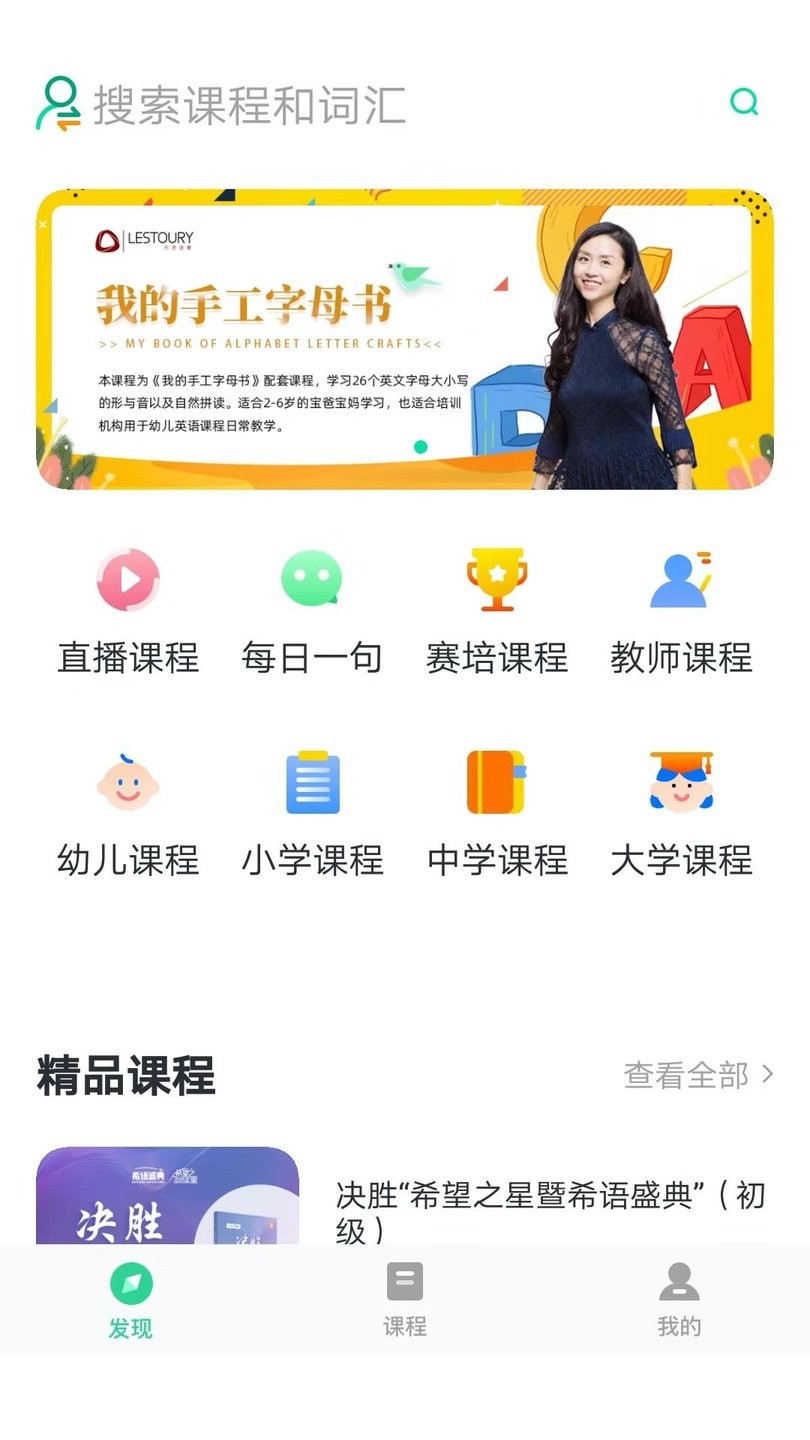Screen dimensions: 810x1440
Task: Click the 精品课程 section heading
Action: pyautogui.click(x=125, y=1075)
